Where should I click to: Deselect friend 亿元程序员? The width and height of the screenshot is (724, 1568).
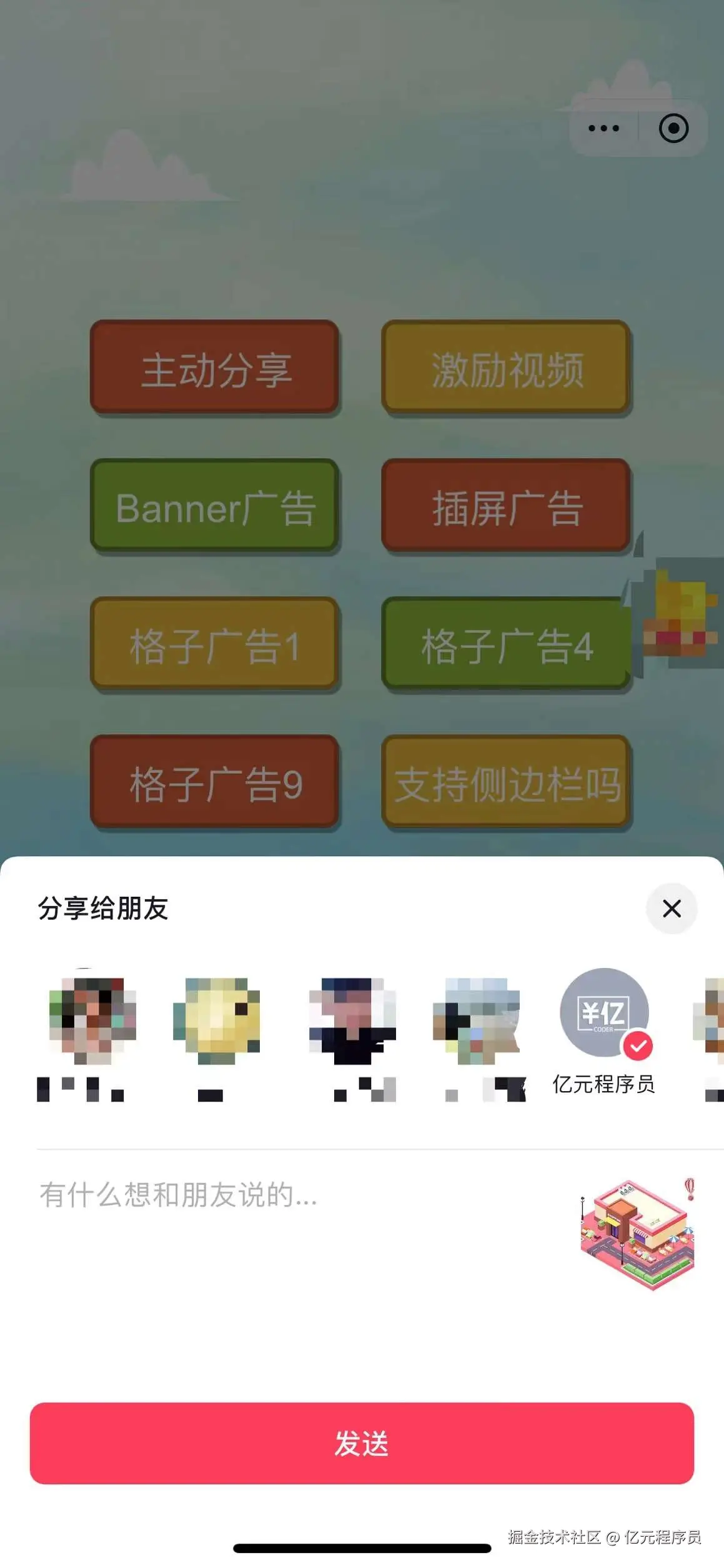coord(603,1014)
